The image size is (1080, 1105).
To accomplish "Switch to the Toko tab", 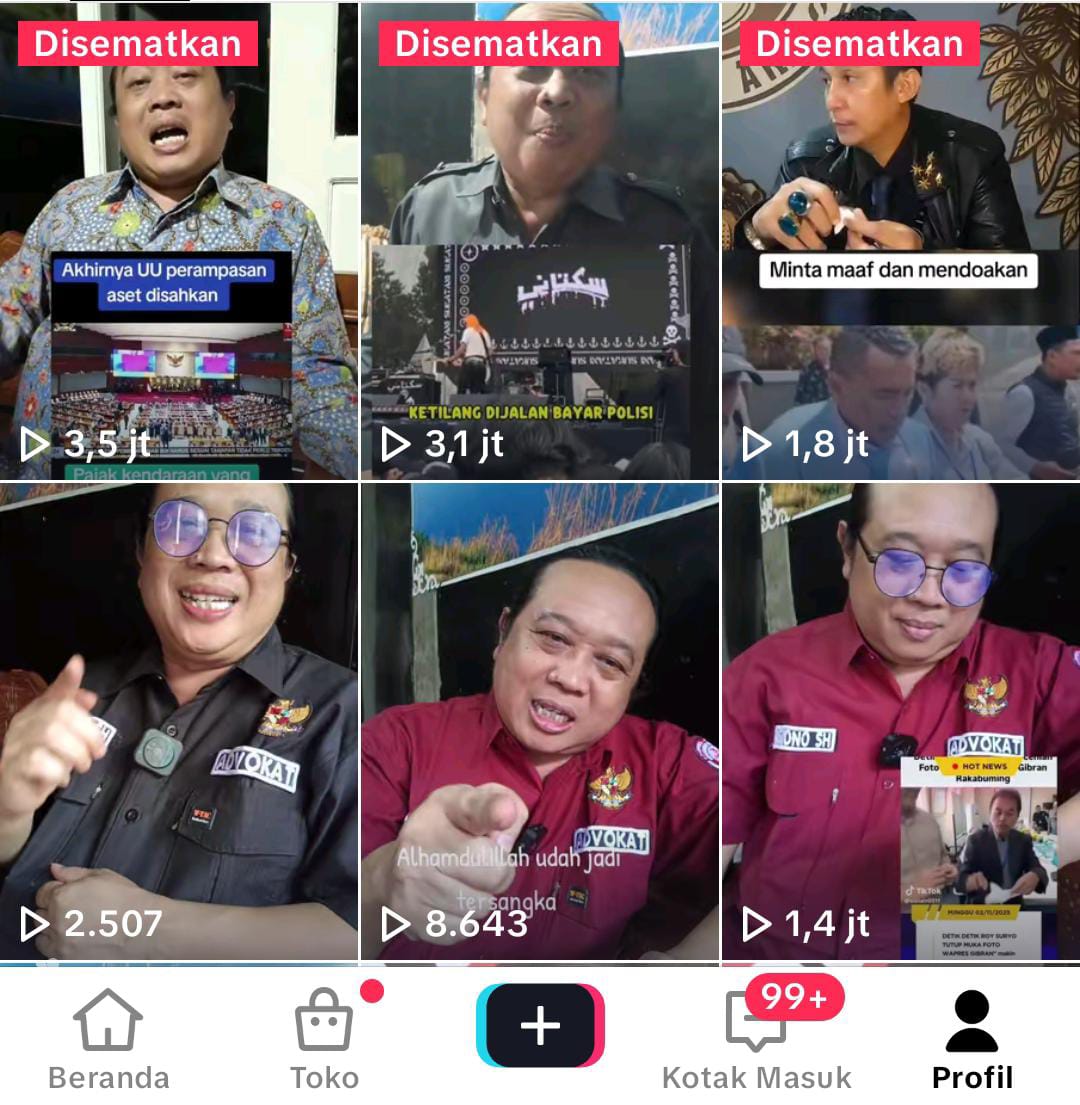I will [324, 1038].
